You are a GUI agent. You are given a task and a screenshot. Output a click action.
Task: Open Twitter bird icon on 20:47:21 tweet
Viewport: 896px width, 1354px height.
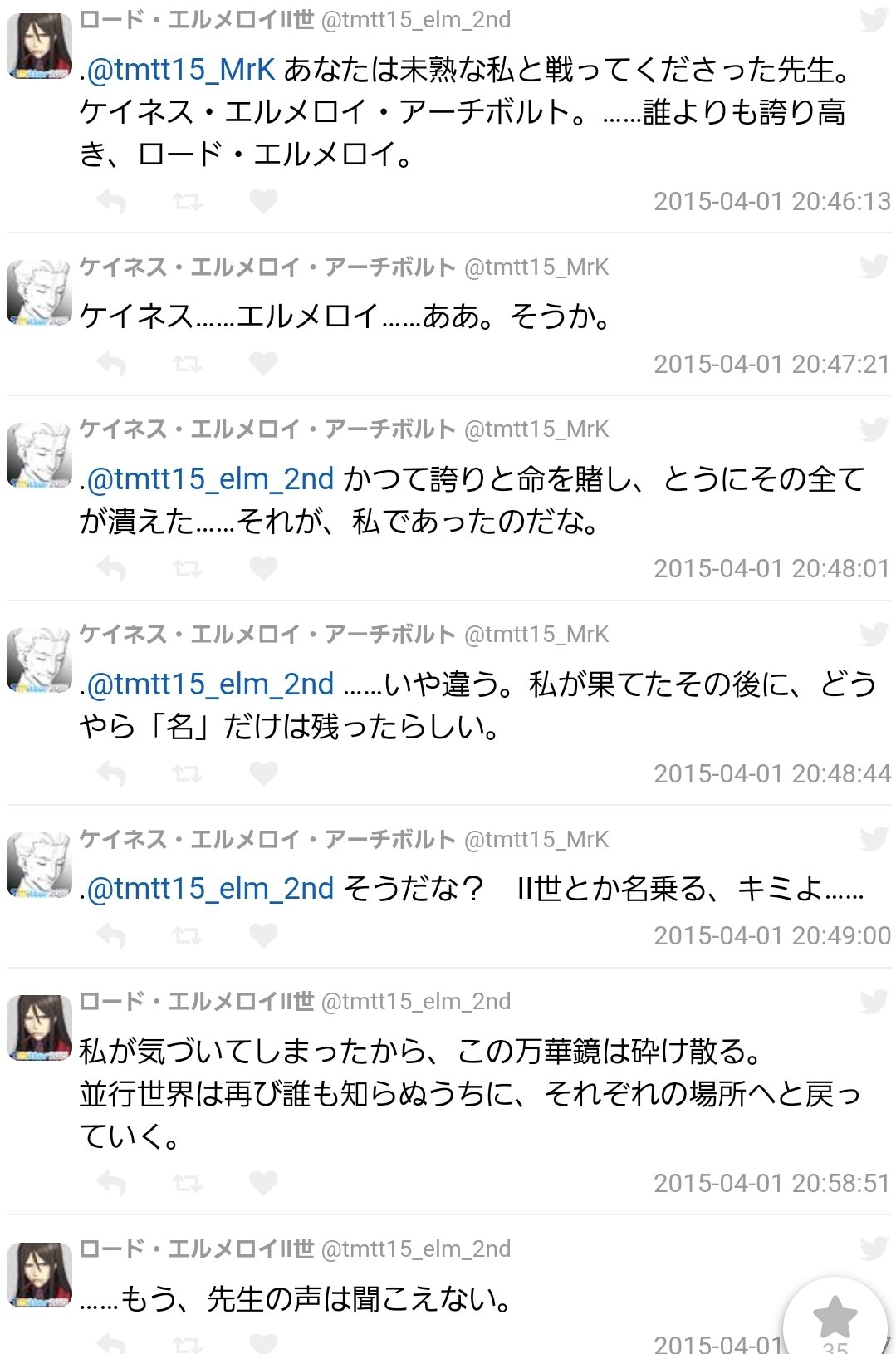click(874, 267)
